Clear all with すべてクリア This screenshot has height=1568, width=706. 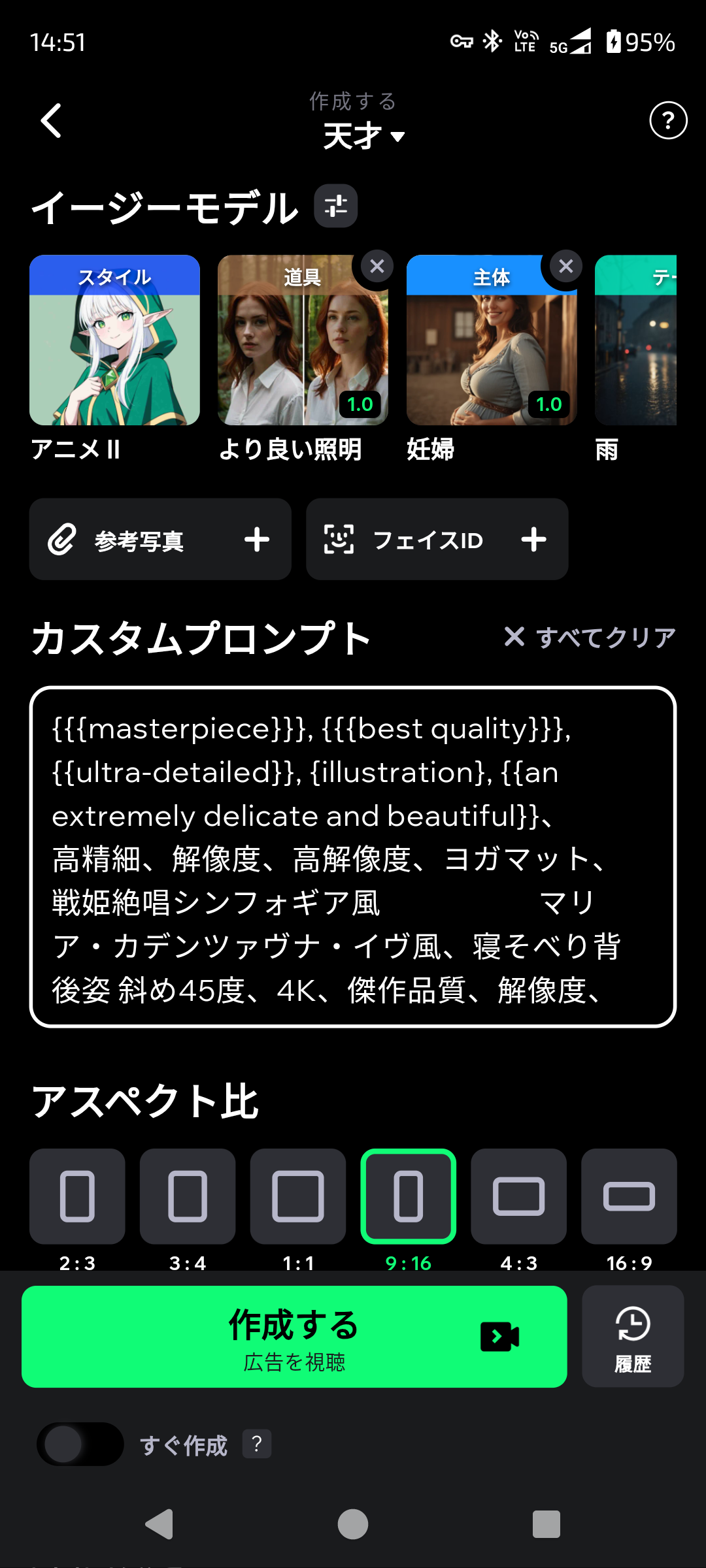tap(590, 637)
